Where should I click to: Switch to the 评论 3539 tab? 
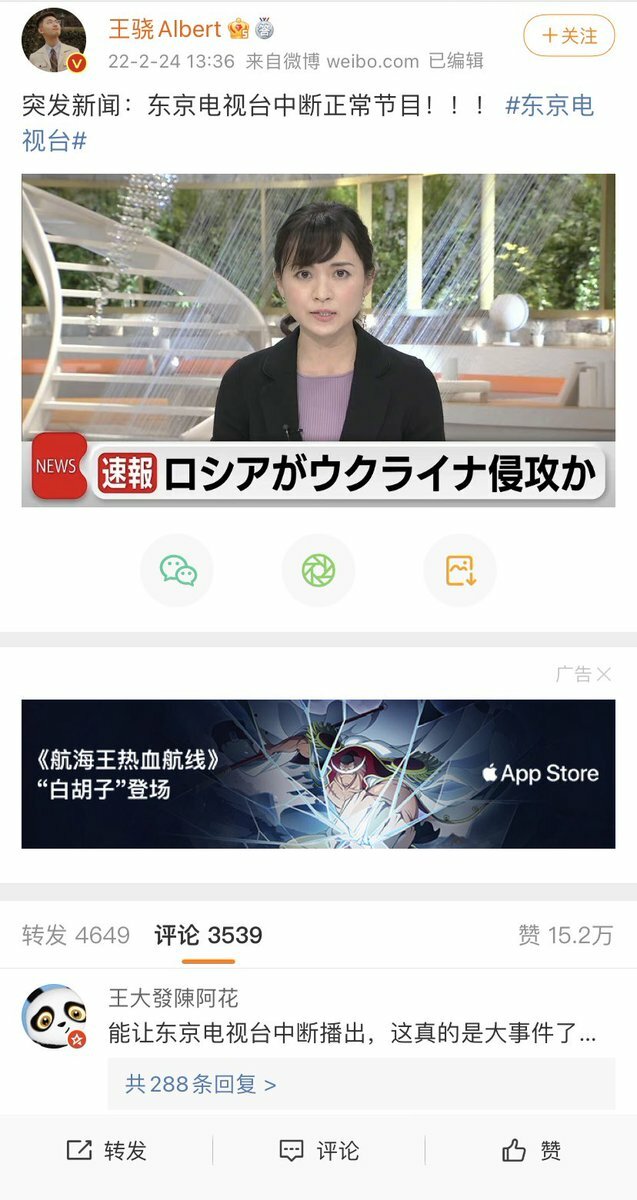tap(208, 935)
